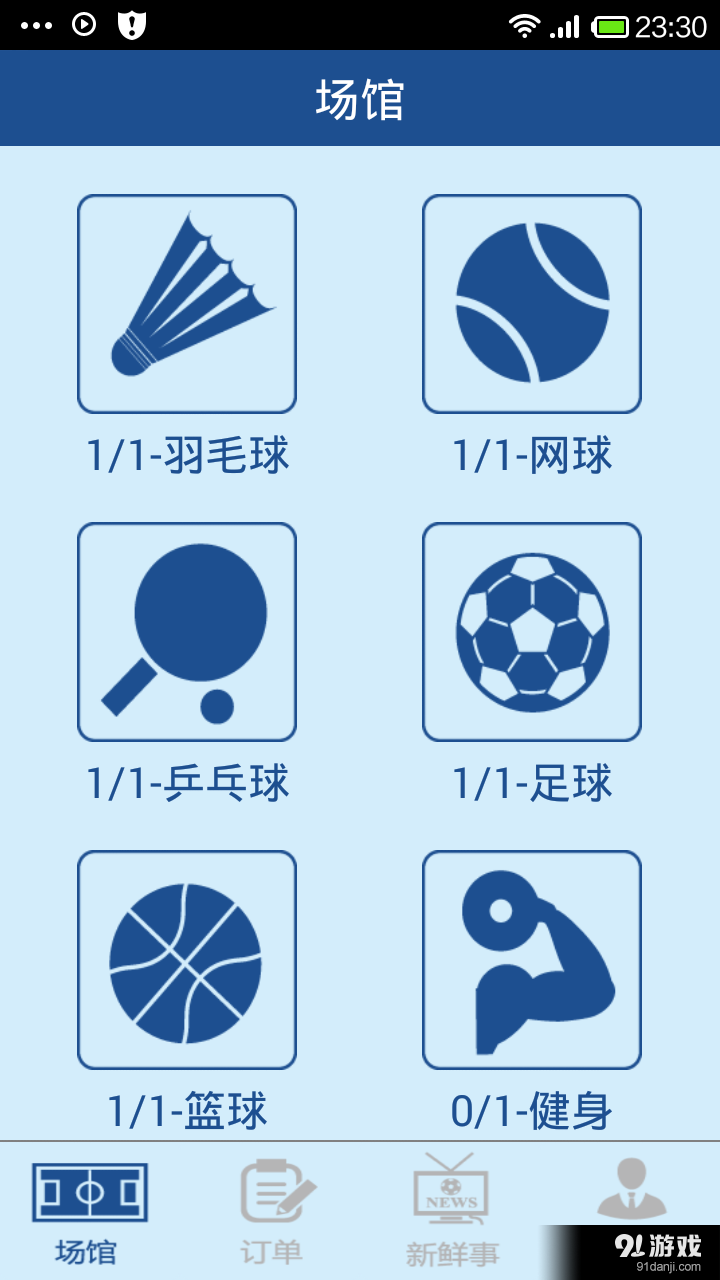Tap the 1/1-足球 label
The height and width of the screenshot is (1280, 720).
pyautogui.click(x=532, y=782)
